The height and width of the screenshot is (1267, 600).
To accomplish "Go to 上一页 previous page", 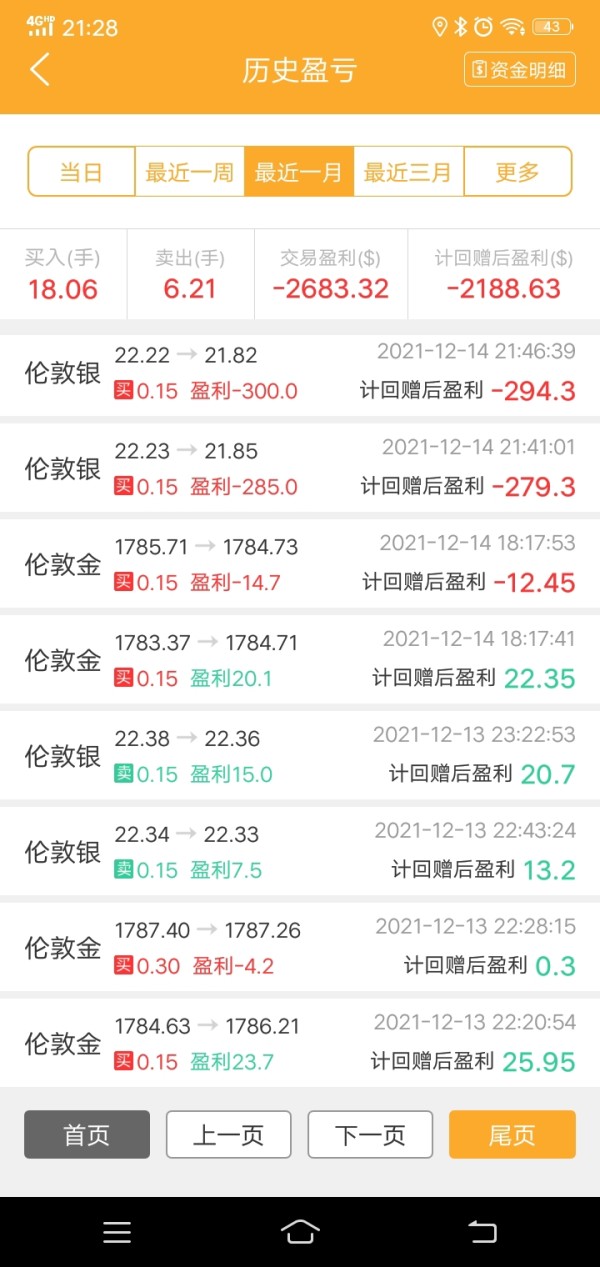I will point(228,1135).
